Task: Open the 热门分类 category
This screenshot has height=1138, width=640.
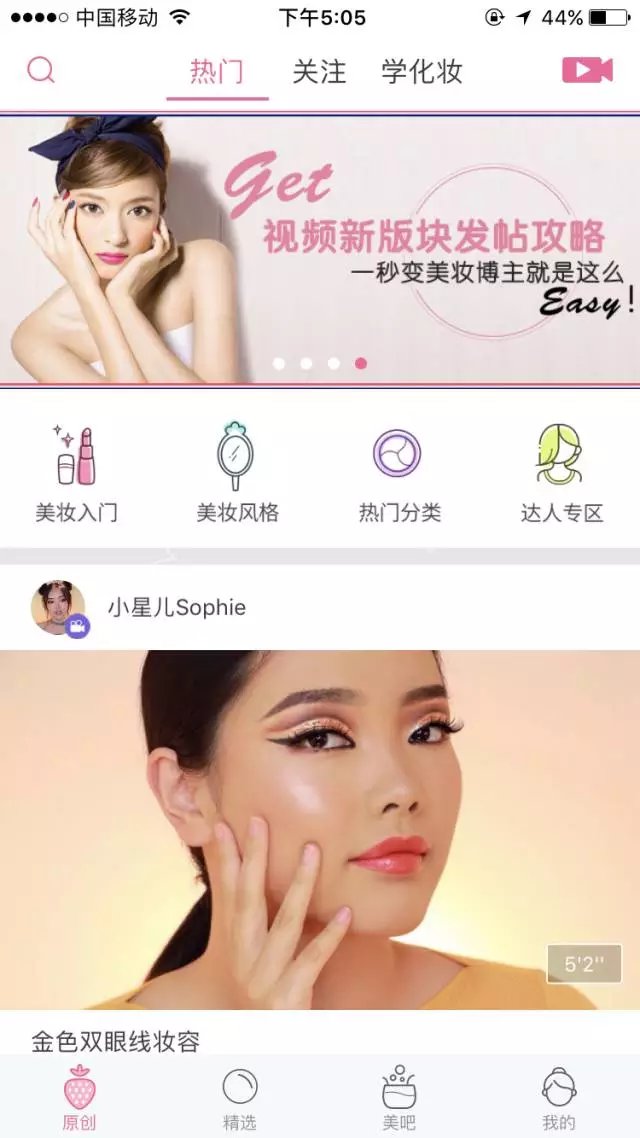Action: click(399, 475)
